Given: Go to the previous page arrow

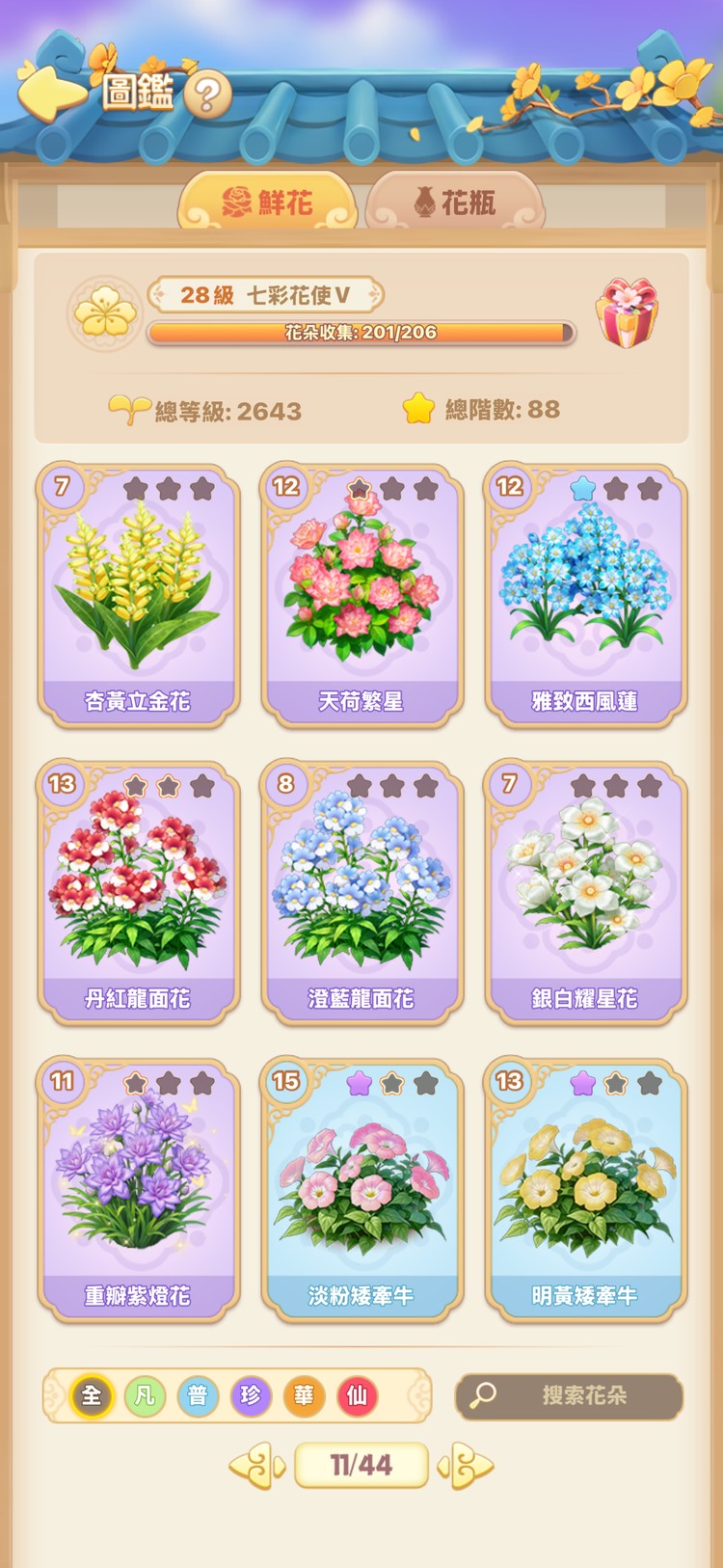Looking at the screenshot, I should pos(256,1466).
